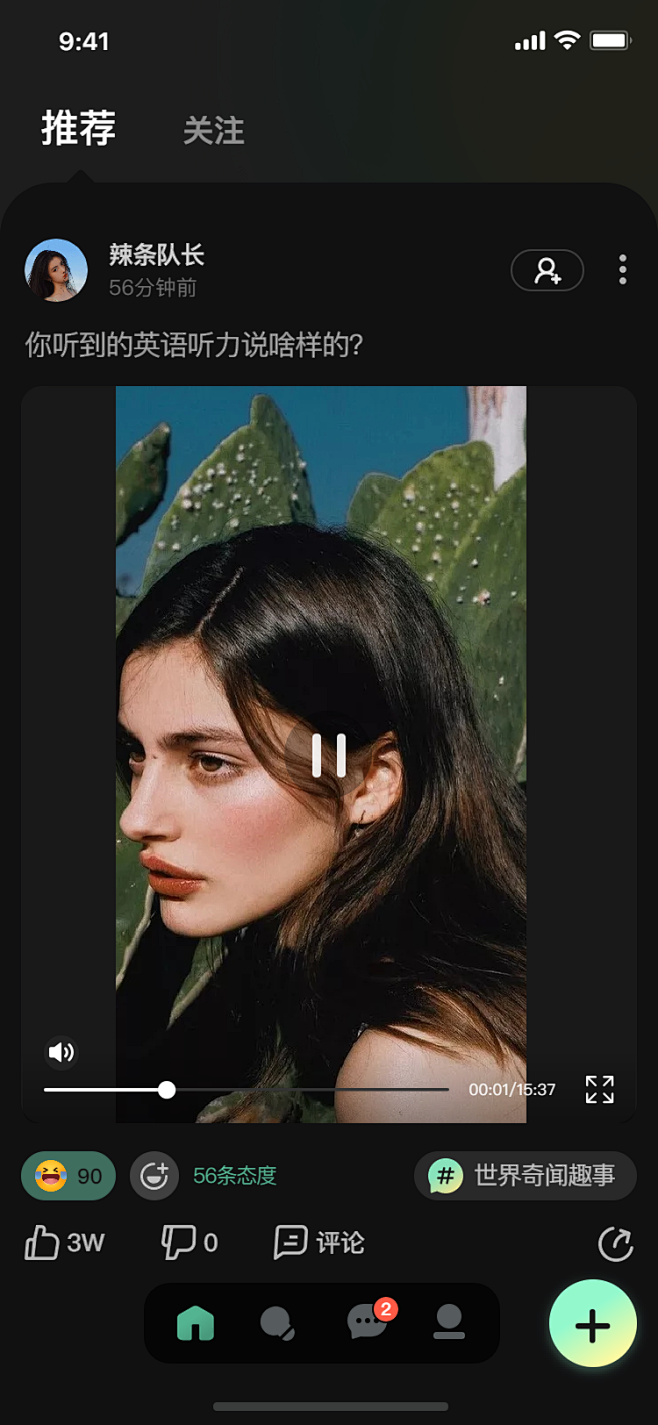Open 评论 comments

319,1243
